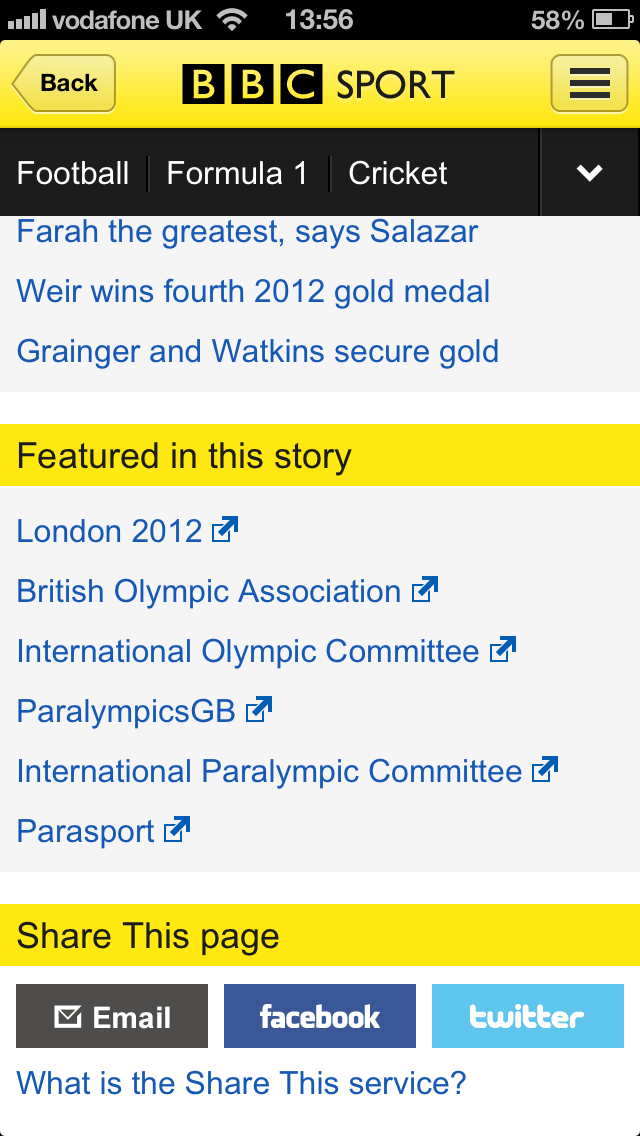Go back with the Back button
The height and width of the screenshot is (1136, 640).
pos(64,83)
